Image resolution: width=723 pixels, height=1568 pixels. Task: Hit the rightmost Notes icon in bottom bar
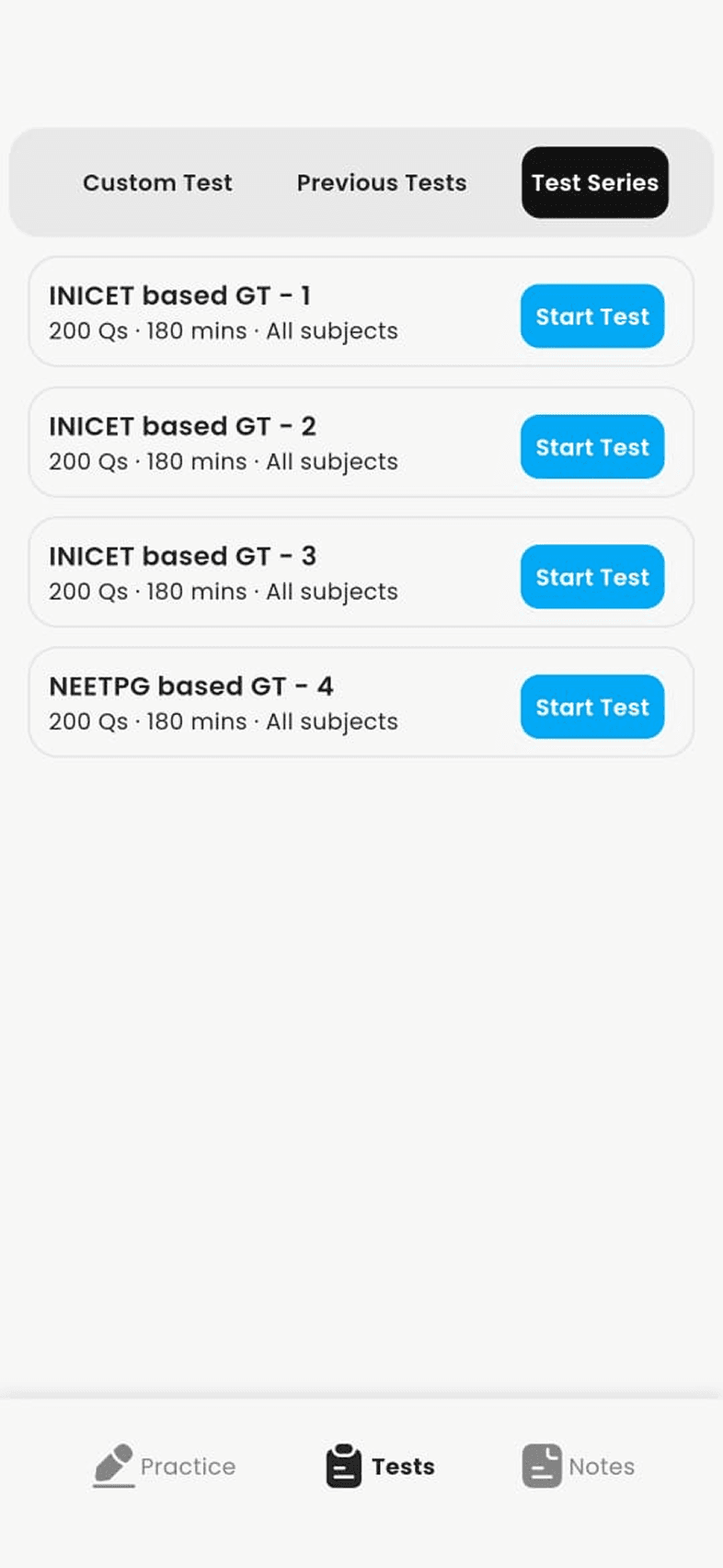(x=542, y=1465)
